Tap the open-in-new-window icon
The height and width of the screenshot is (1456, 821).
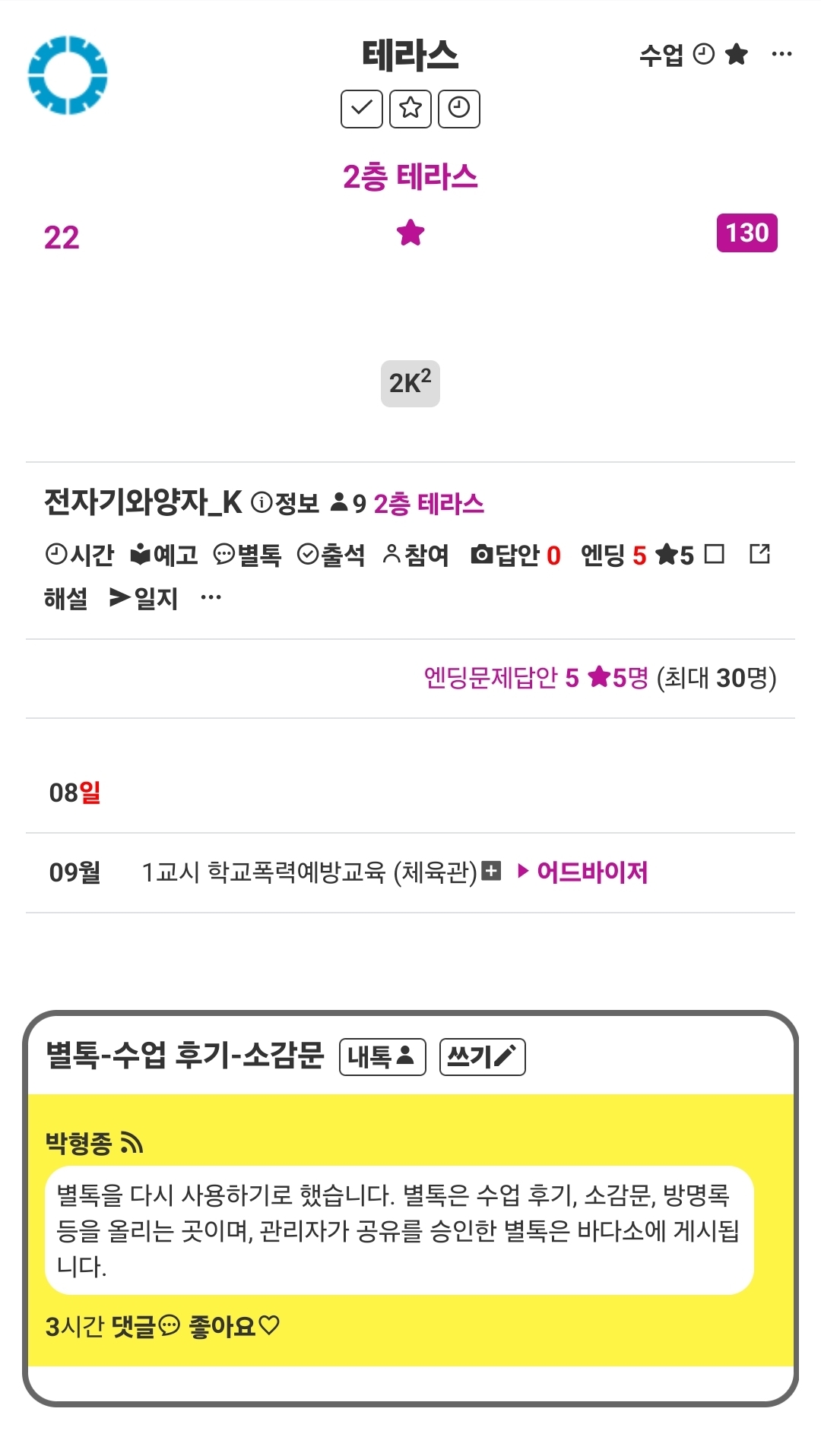pos(760,554)
